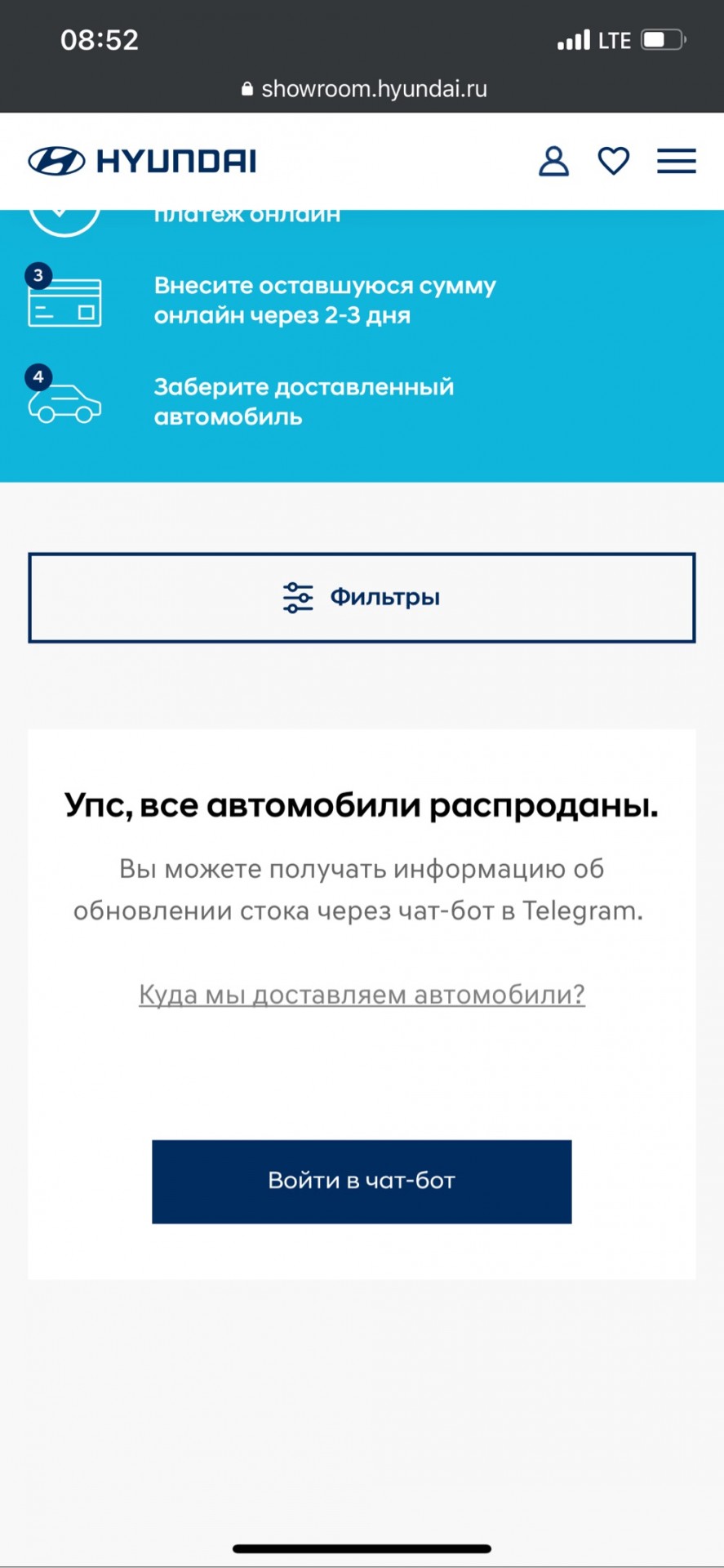Open the hamburger menu
Viewport: 724px width, 1568px height.
point(677,161)
